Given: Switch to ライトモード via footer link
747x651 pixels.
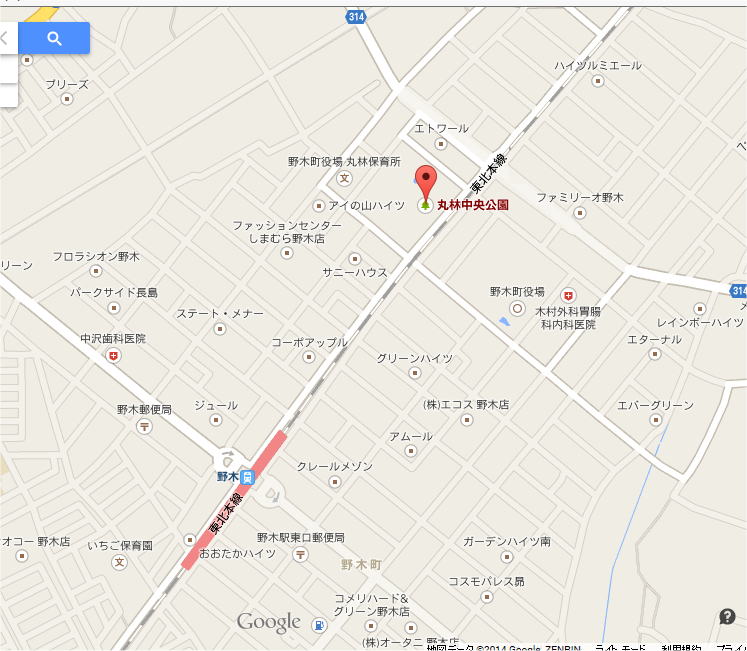Looking at the screenshot, I should 620,646.
